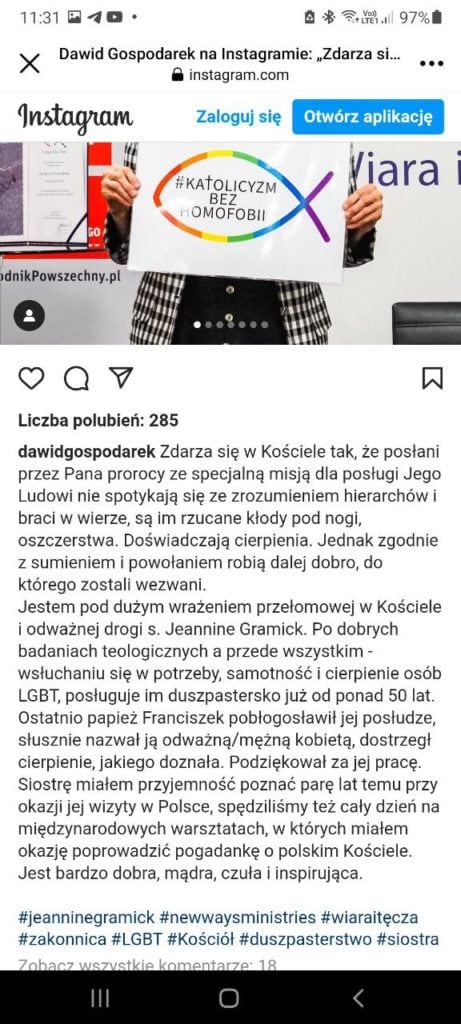Bookmark this post

[x=432, y=378]
